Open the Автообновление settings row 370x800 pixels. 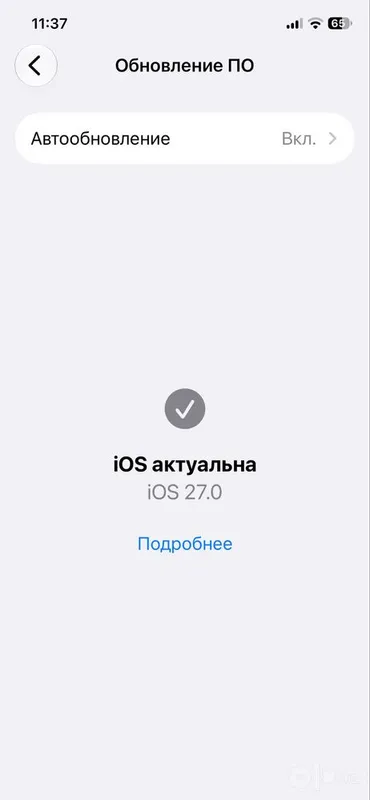tap(184, 139)
